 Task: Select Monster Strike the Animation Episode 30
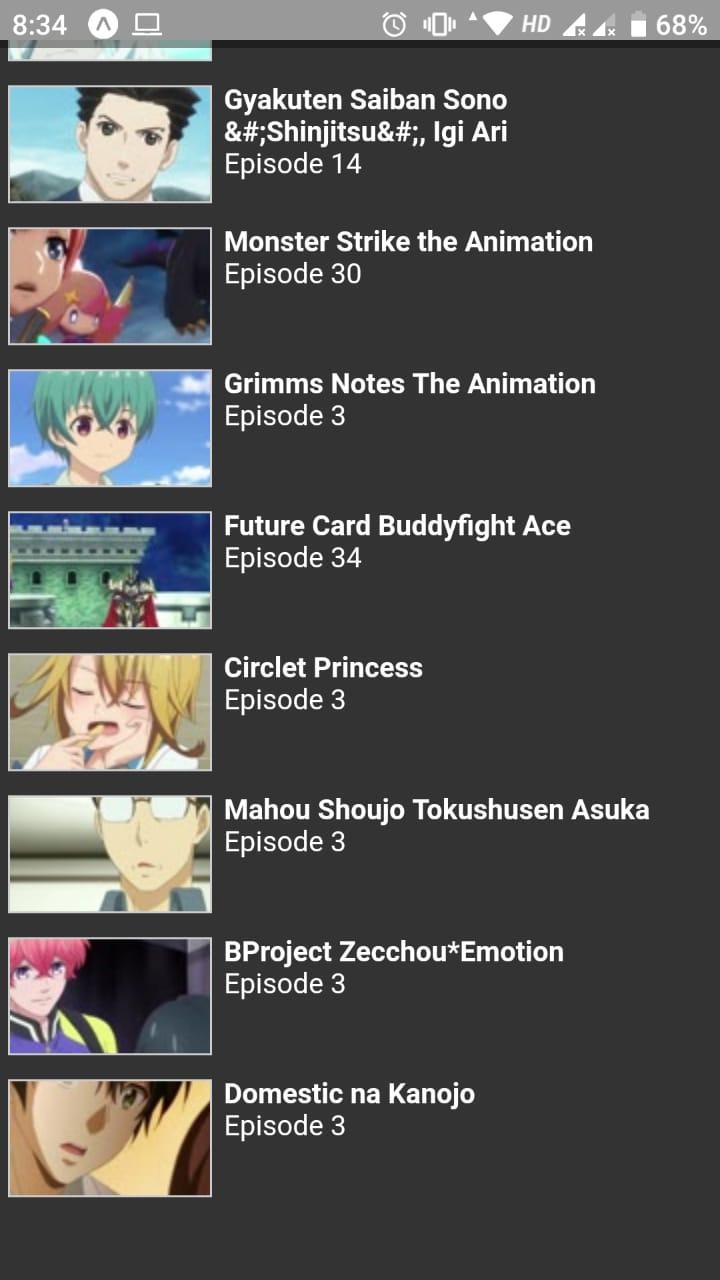pyautogui.click(x=408, y=257)
